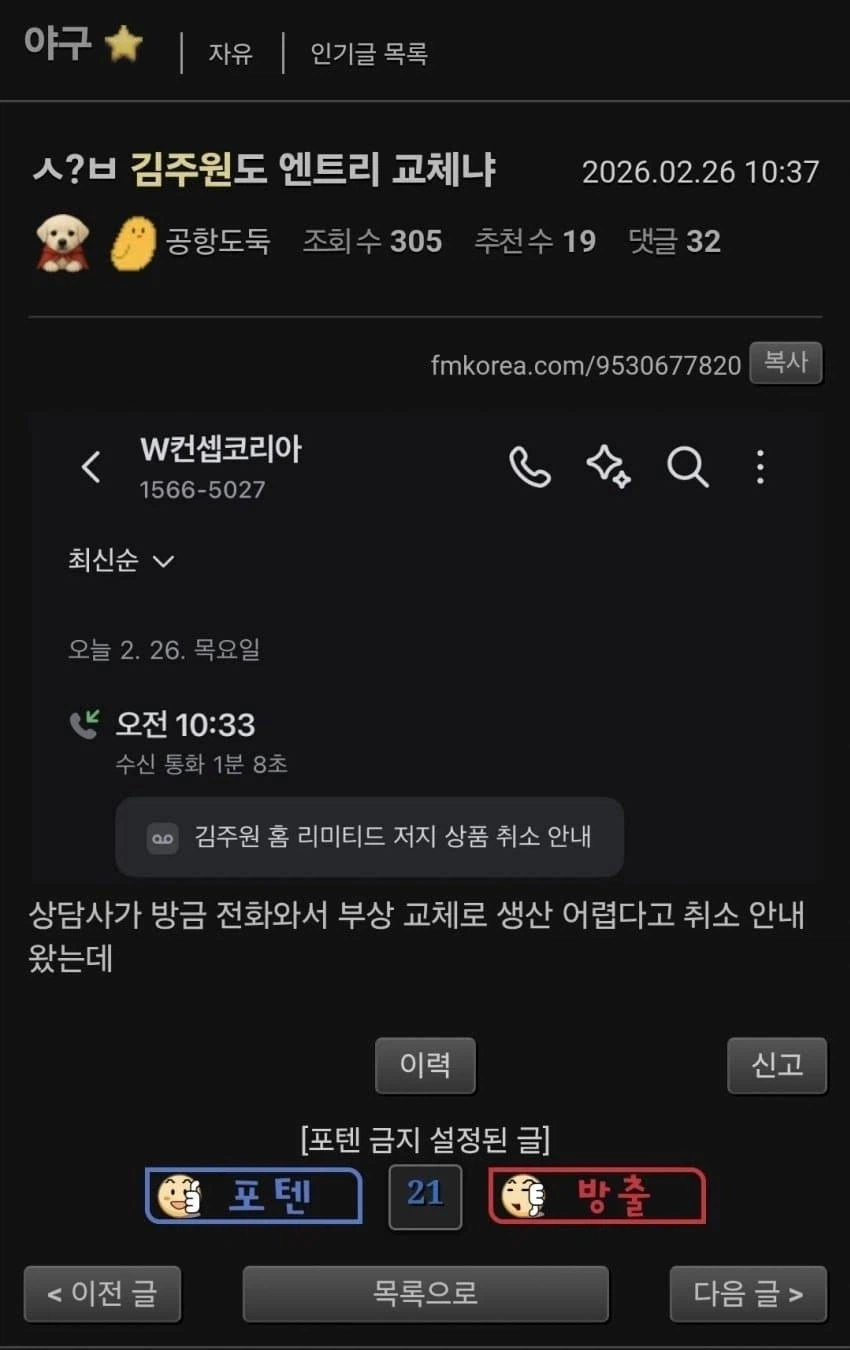Tap the search icon in the call screen

click(x=686, y=468)
